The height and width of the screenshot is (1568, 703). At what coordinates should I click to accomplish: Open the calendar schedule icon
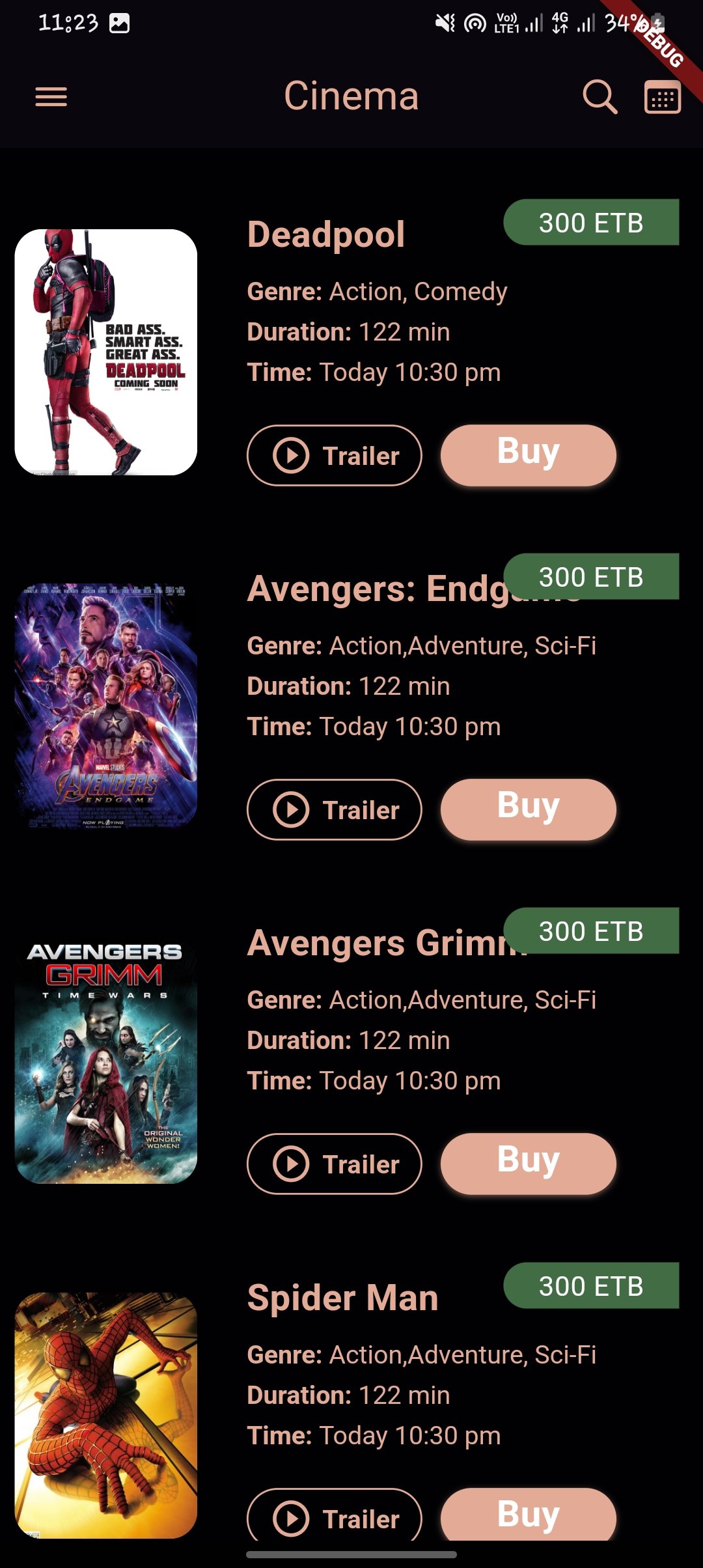662,98
